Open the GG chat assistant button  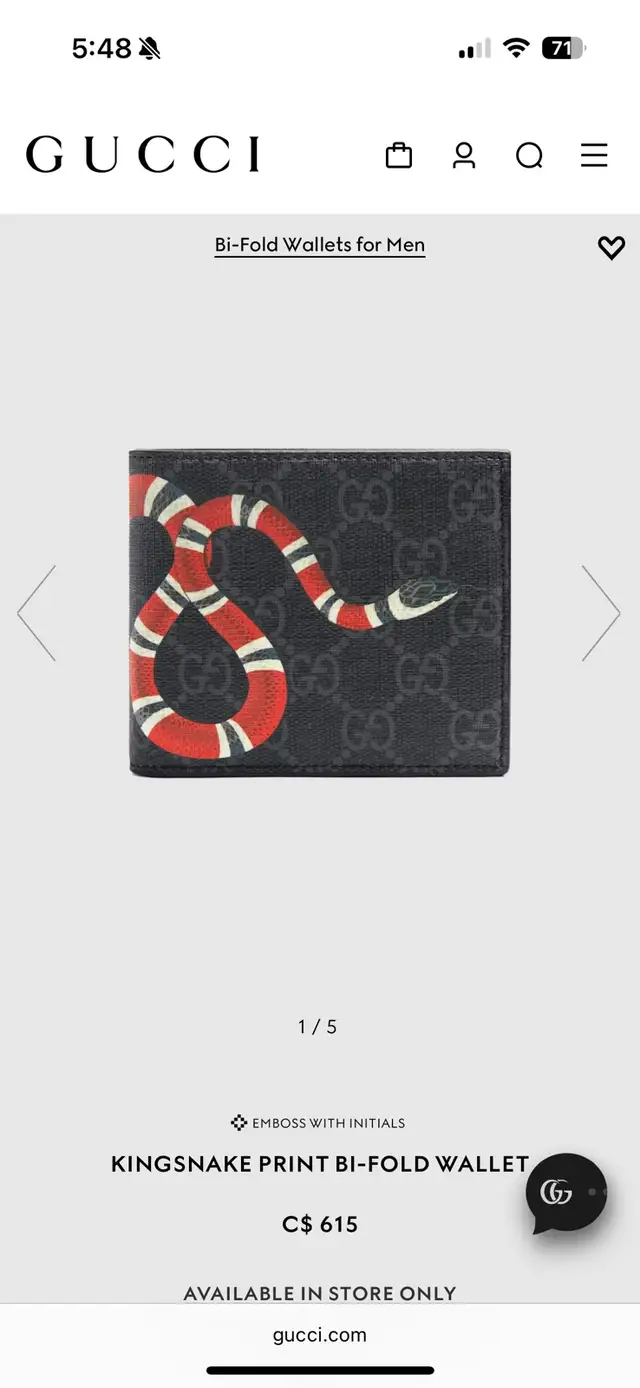tap(566, 1193)
